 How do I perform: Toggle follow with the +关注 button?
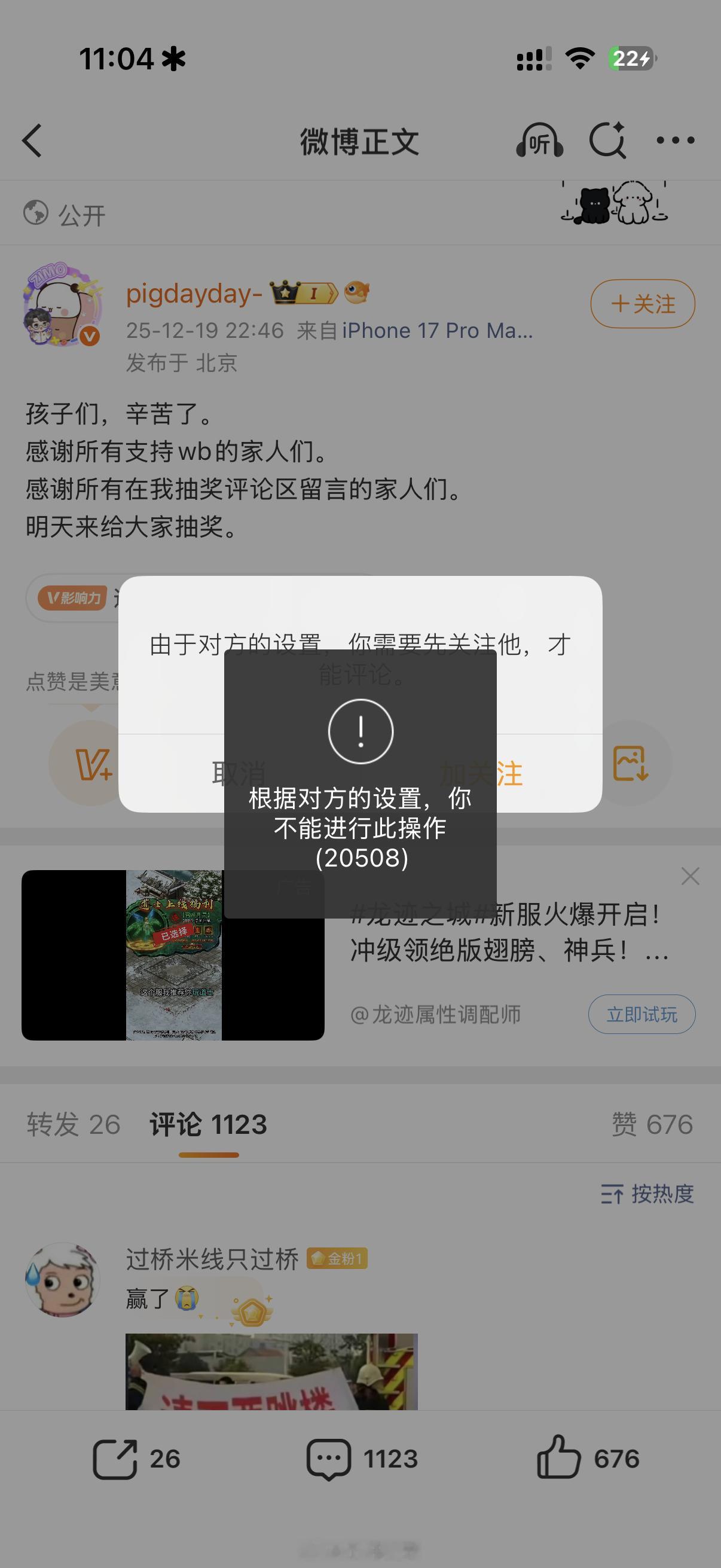(641, 303)
